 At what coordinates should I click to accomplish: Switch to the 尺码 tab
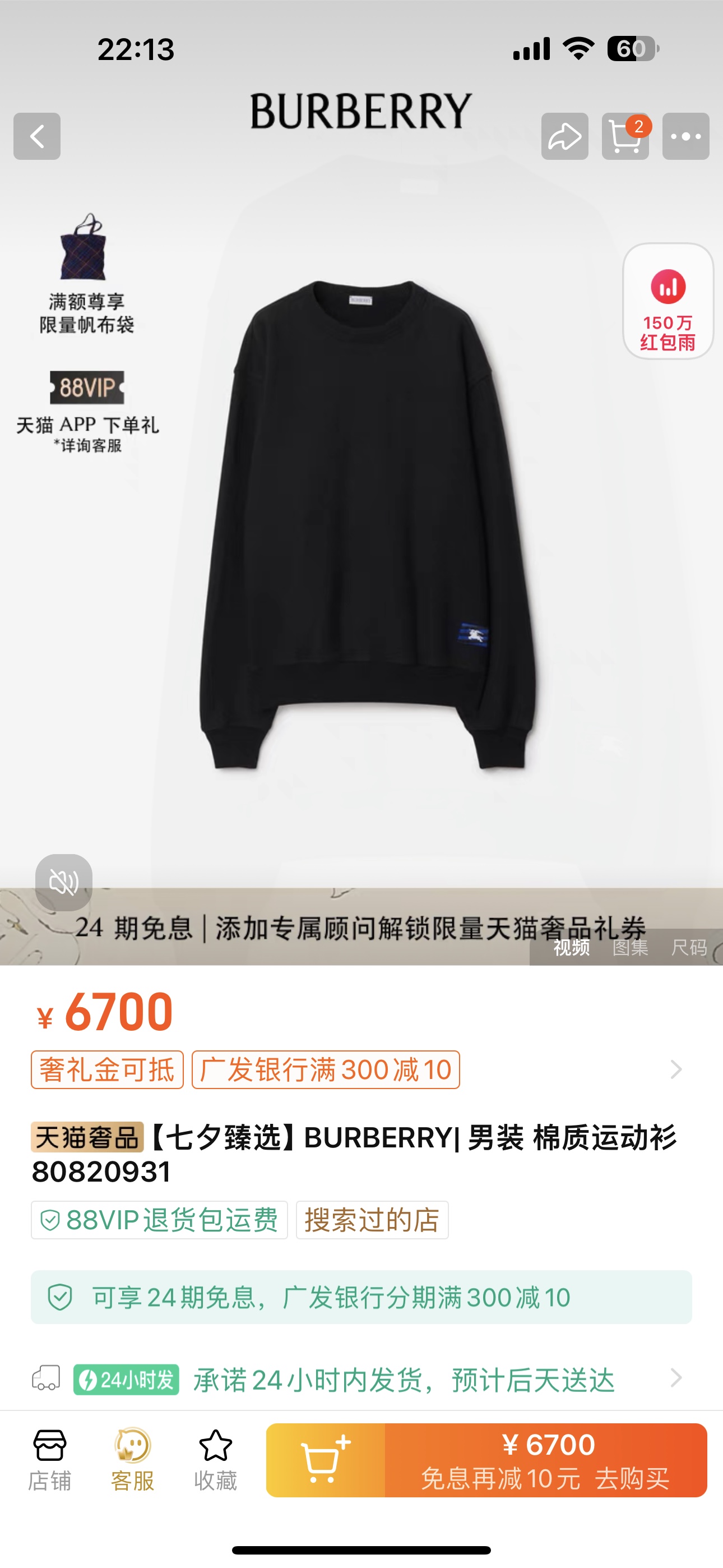pyautogui.click(x=688, y=948)
